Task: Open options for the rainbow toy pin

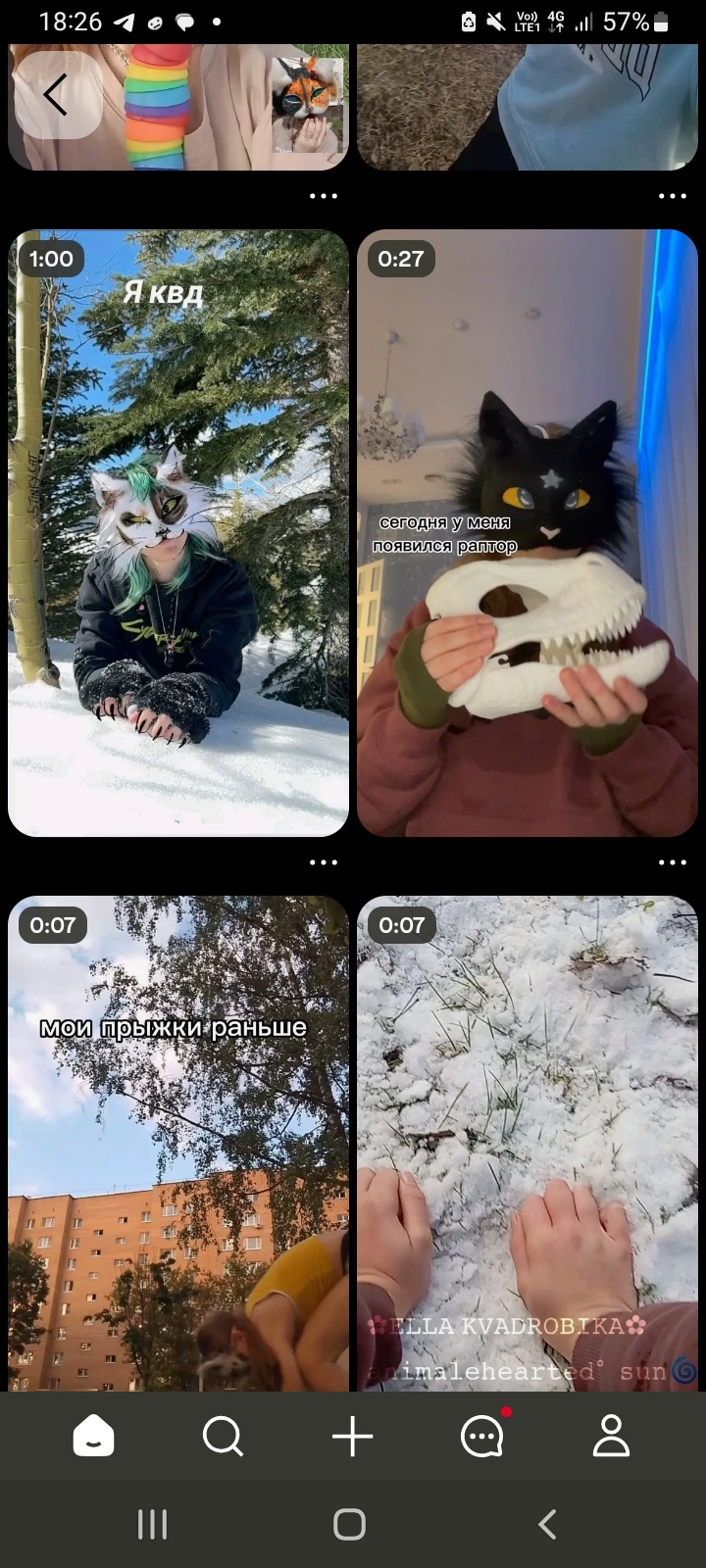Action: [x=323, y=196]
